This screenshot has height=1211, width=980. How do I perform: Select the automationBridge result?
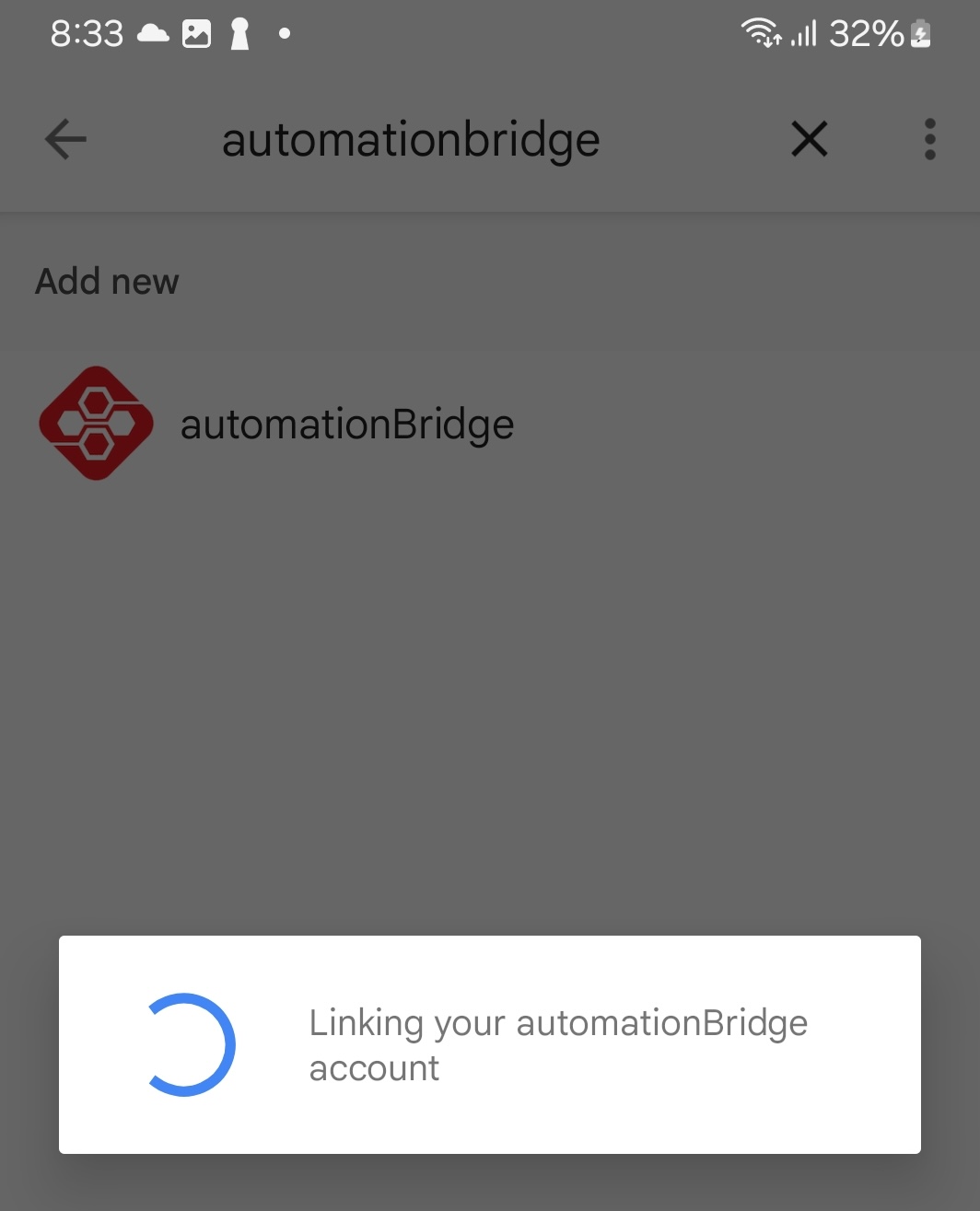point(346,425)
